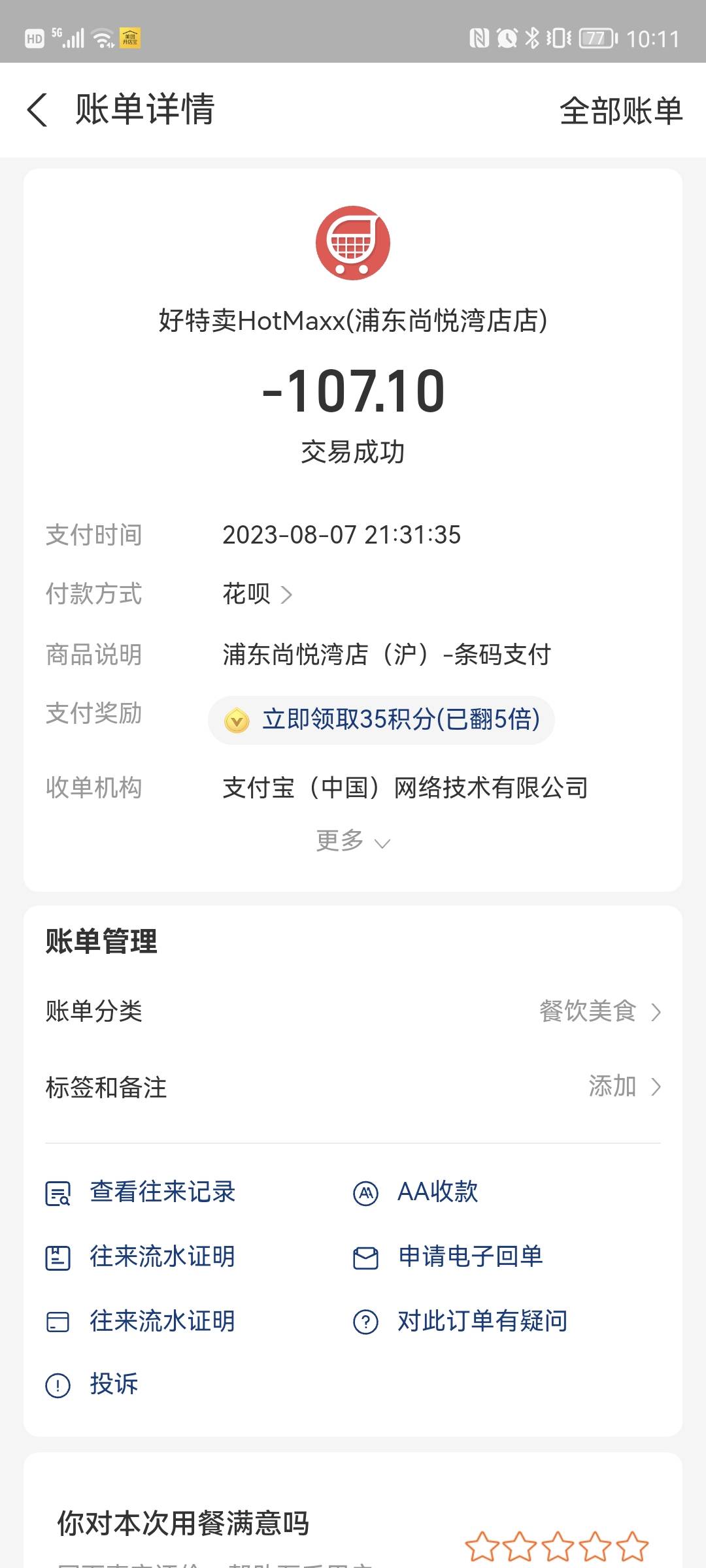Tap 查看往来记录
This screenshot has width=706, height=1568.
coord(140,1192)
